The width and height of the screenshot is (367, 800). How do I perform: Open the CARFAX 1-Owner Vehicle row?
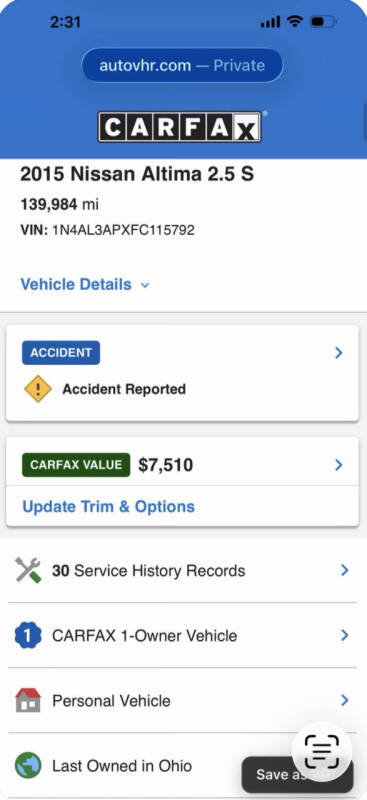(x=182, y=636)
